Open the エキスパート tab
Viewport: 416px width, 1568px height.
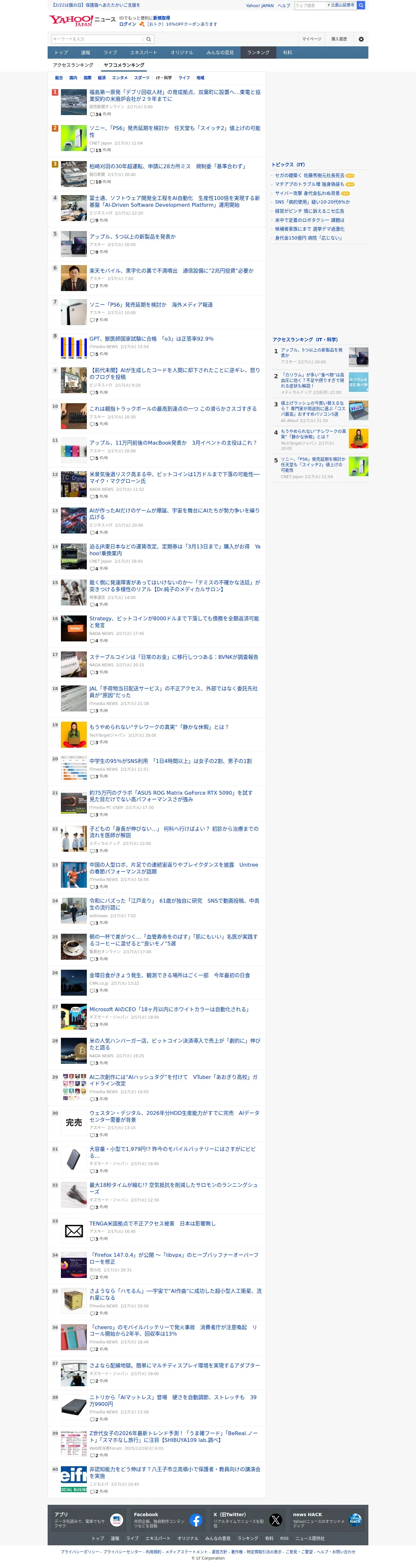click(143, 53)
